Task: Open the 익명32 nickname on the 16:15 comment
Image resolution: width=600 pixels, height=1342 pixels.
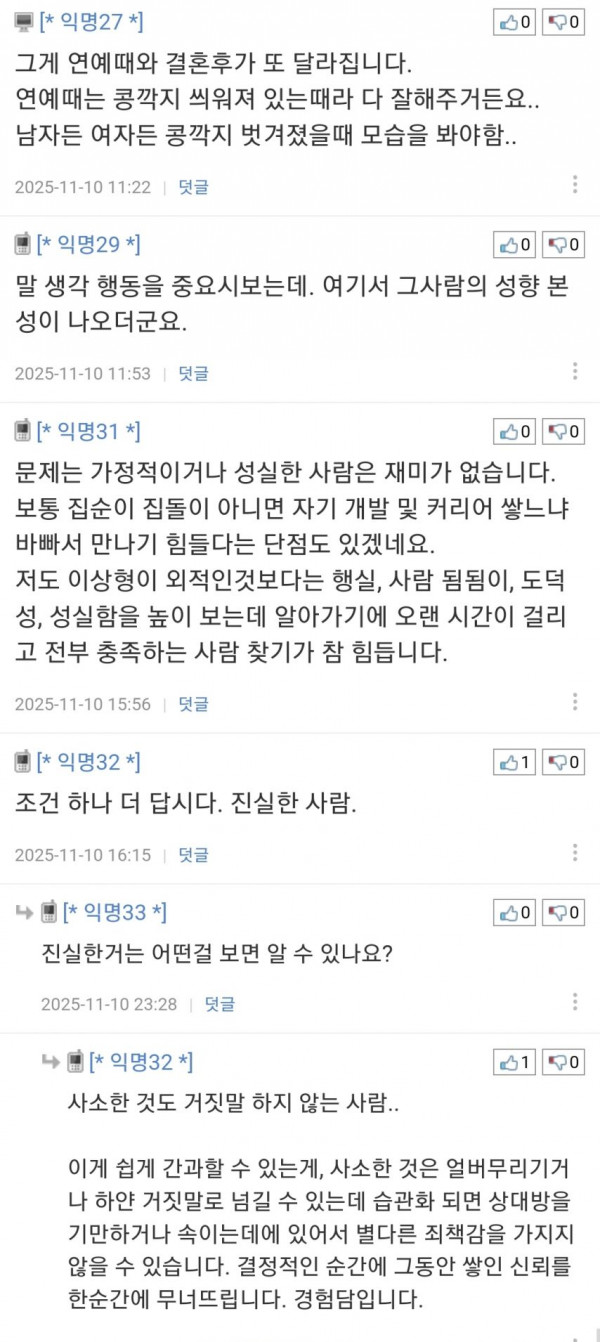Action: pyautogui.click(x=88, y=763)
